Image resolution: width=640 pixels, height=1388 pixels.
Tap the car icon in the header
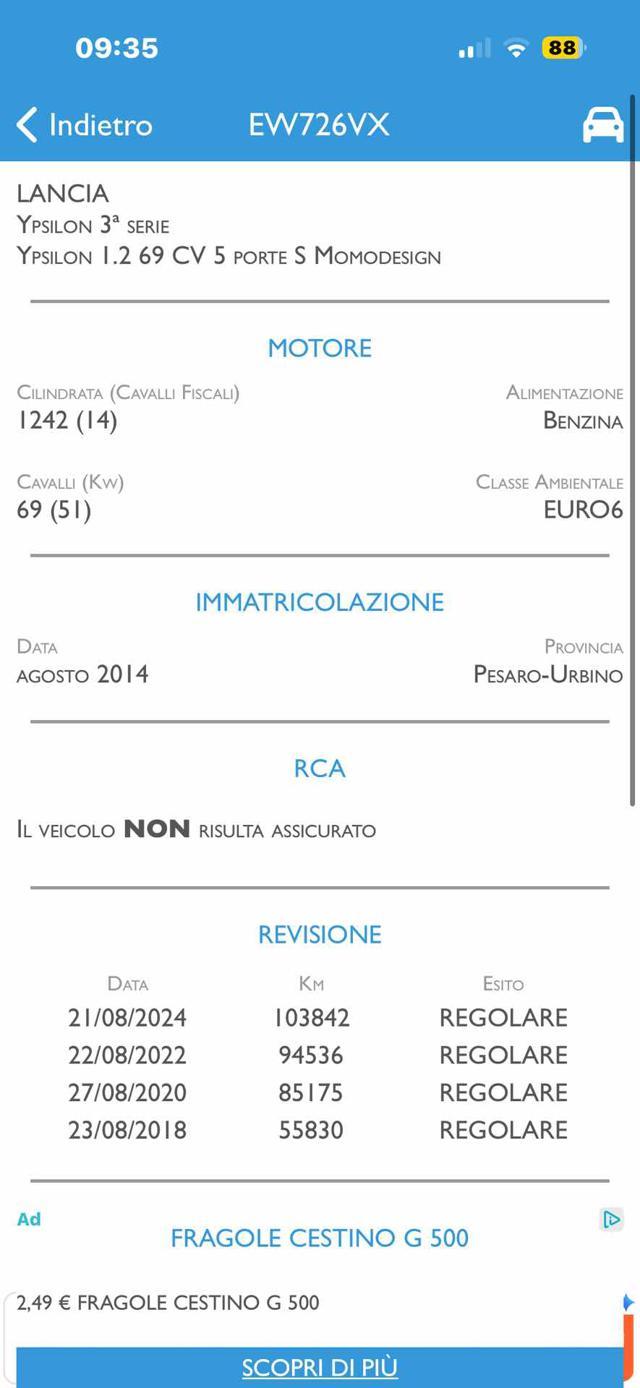[x=603, y=125]
